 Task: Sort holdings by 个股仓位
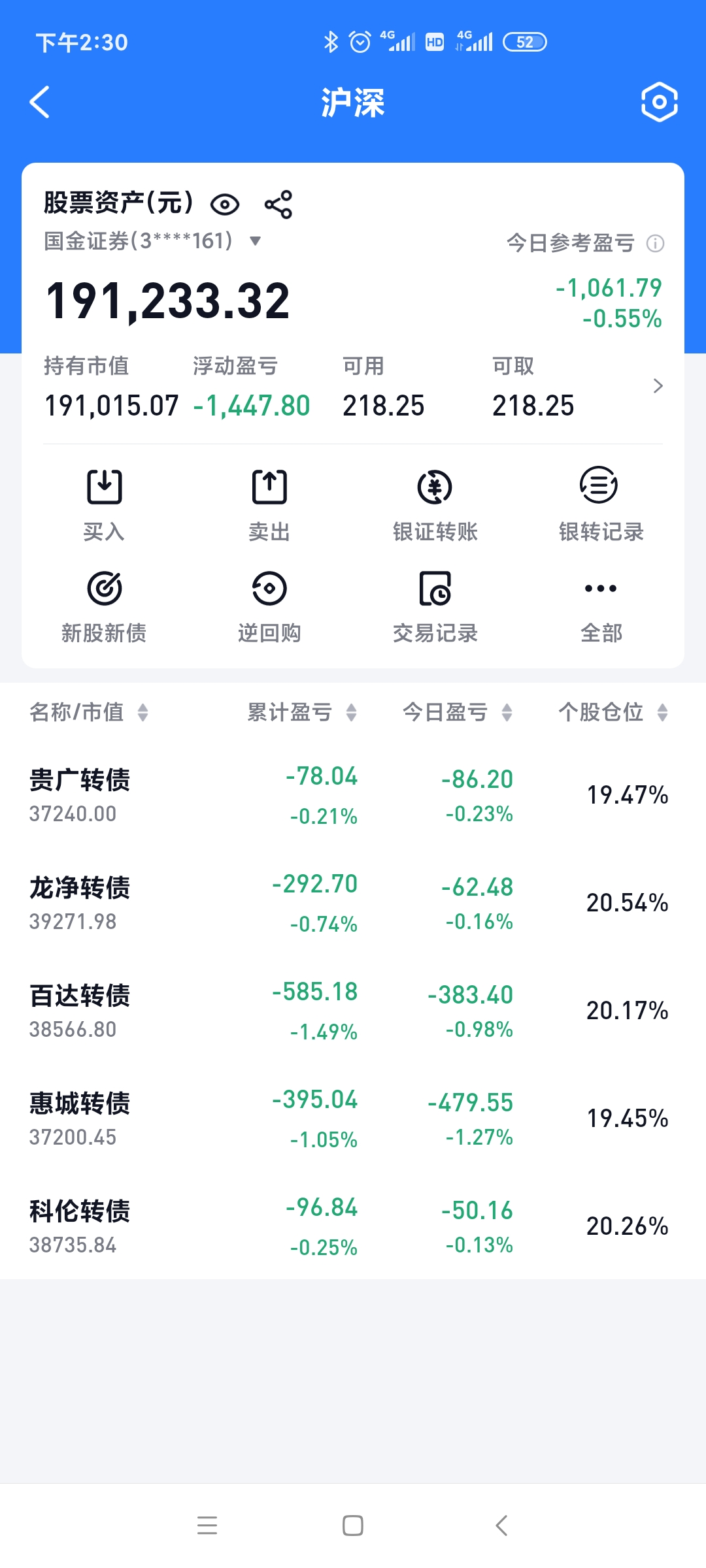click(x=613, y=712)
